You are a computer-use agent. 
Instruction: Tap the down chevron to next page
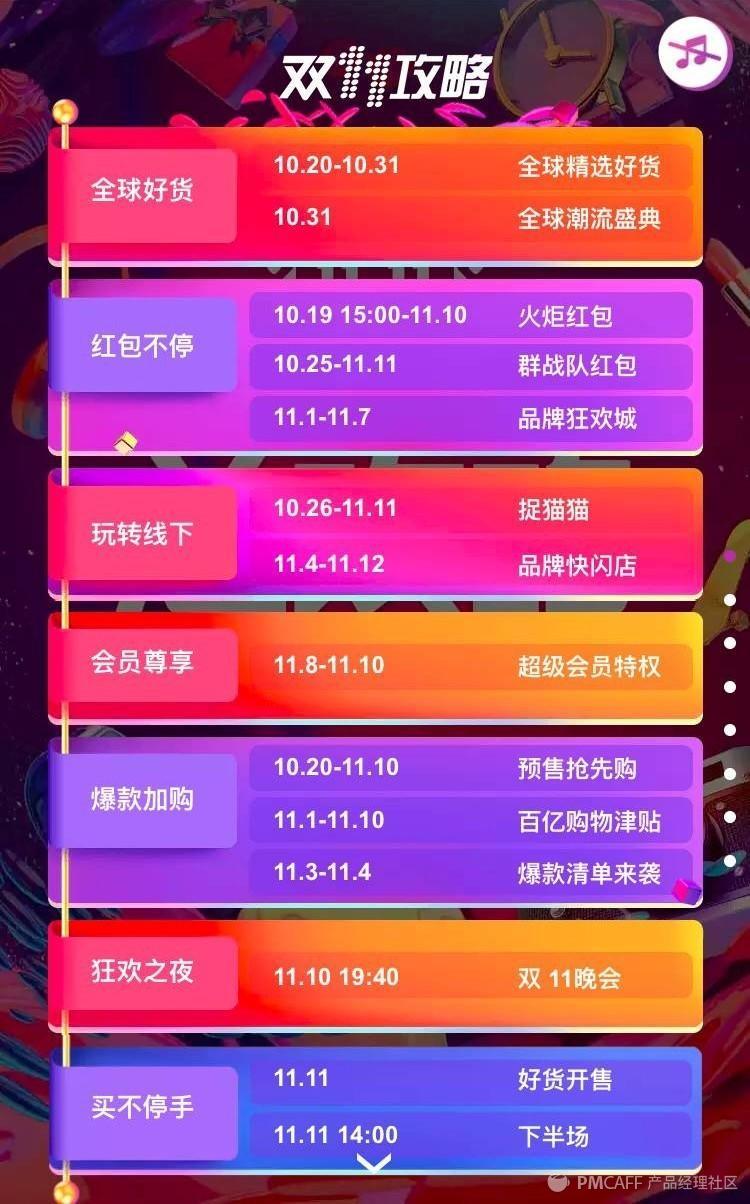click(x=374, y=1163)
